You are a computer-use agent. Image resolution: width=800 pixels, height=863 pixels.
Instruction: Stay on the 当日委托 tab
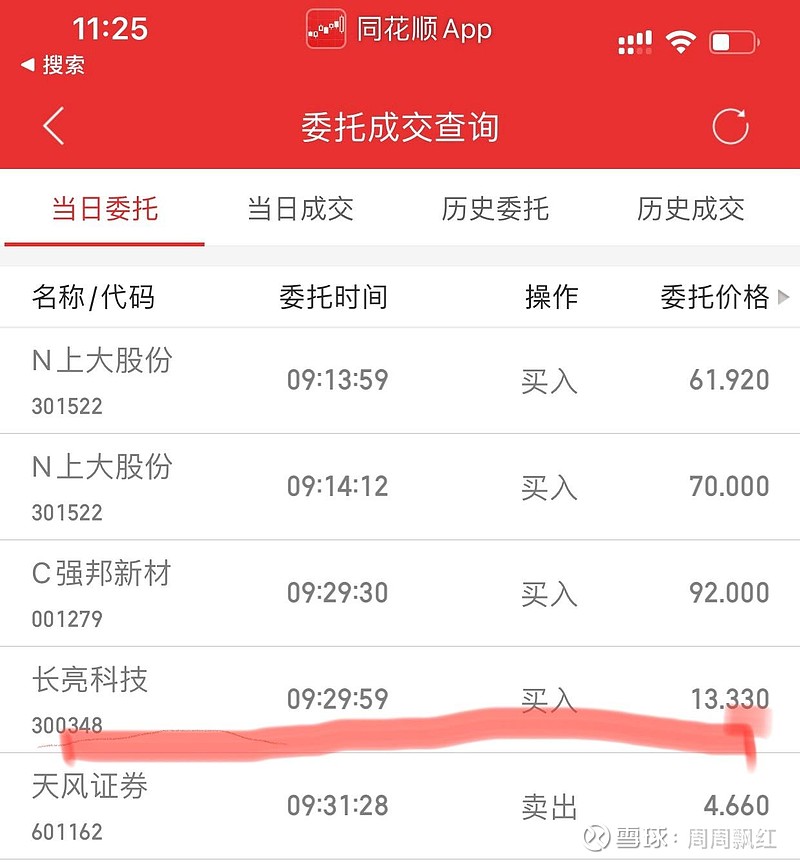click(104, 210)
